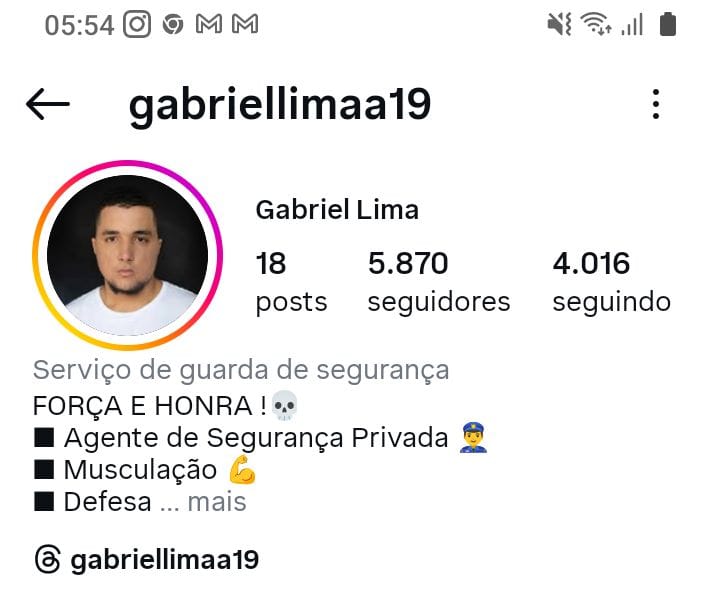
Task: View Gabriel Lima's story from profile picture
Action: click(127, 255)
